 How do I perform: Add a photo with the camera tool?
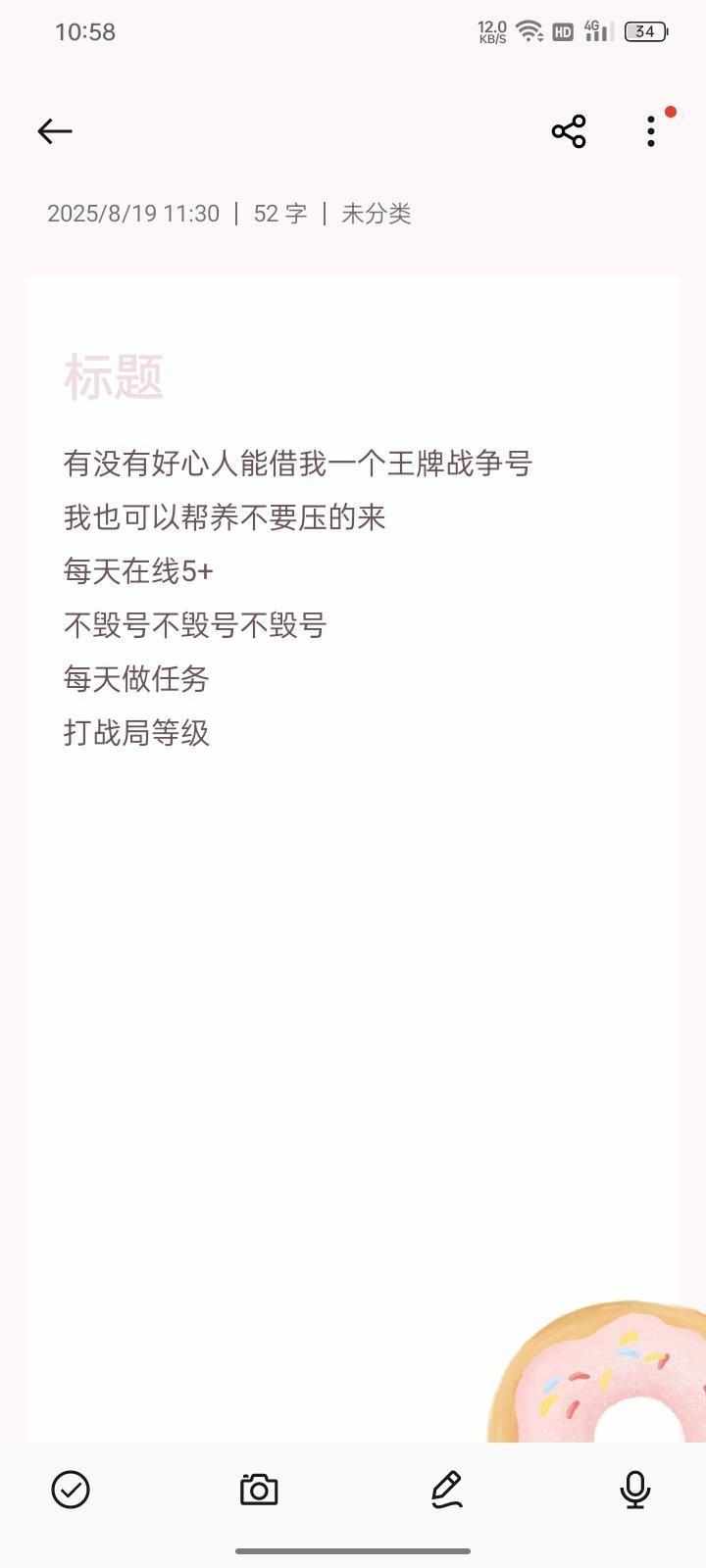pyautogui.click(x=259, y=1490)
